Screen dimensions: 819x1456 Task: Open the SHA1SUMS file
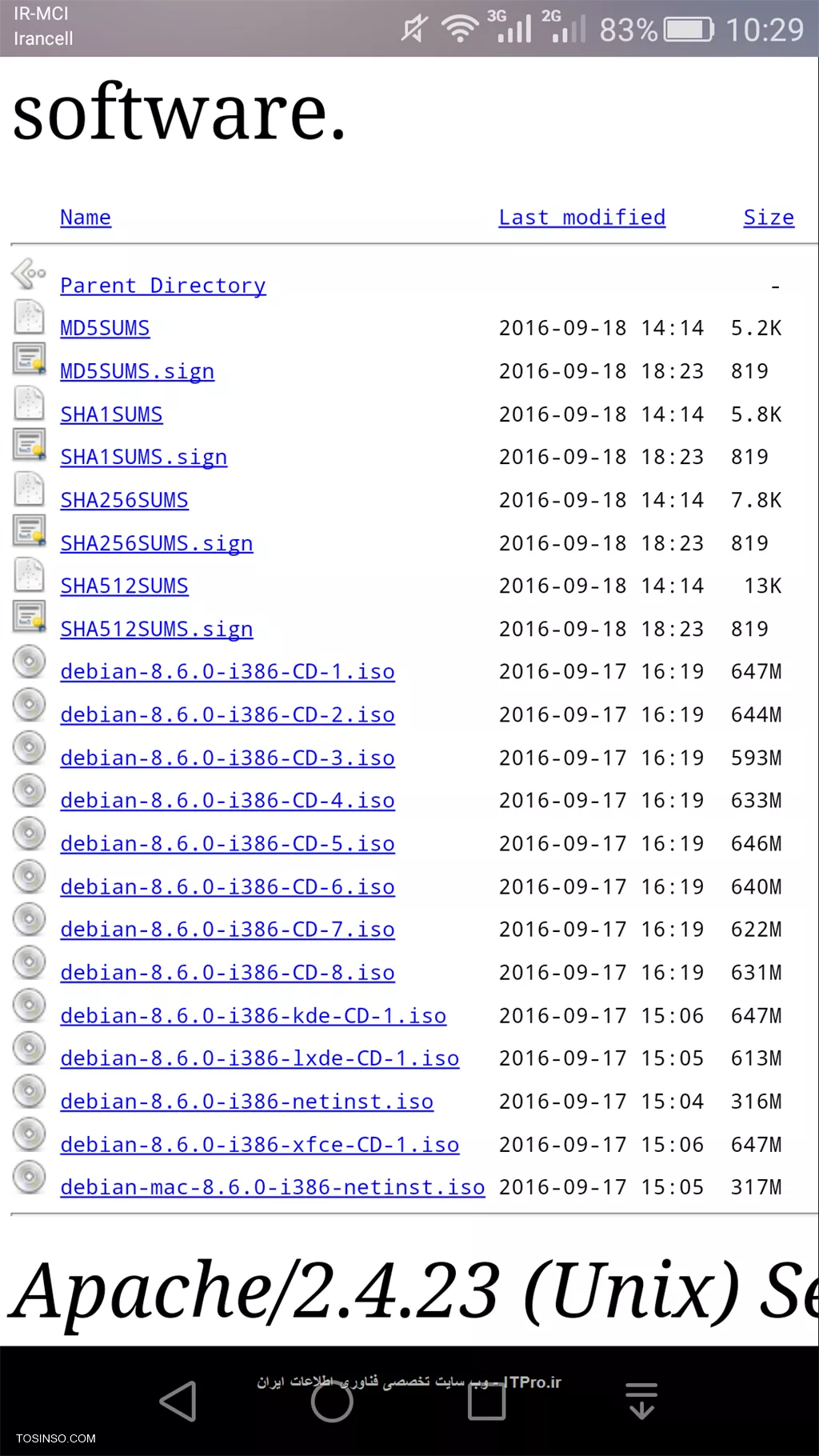(x=111, y=414)
